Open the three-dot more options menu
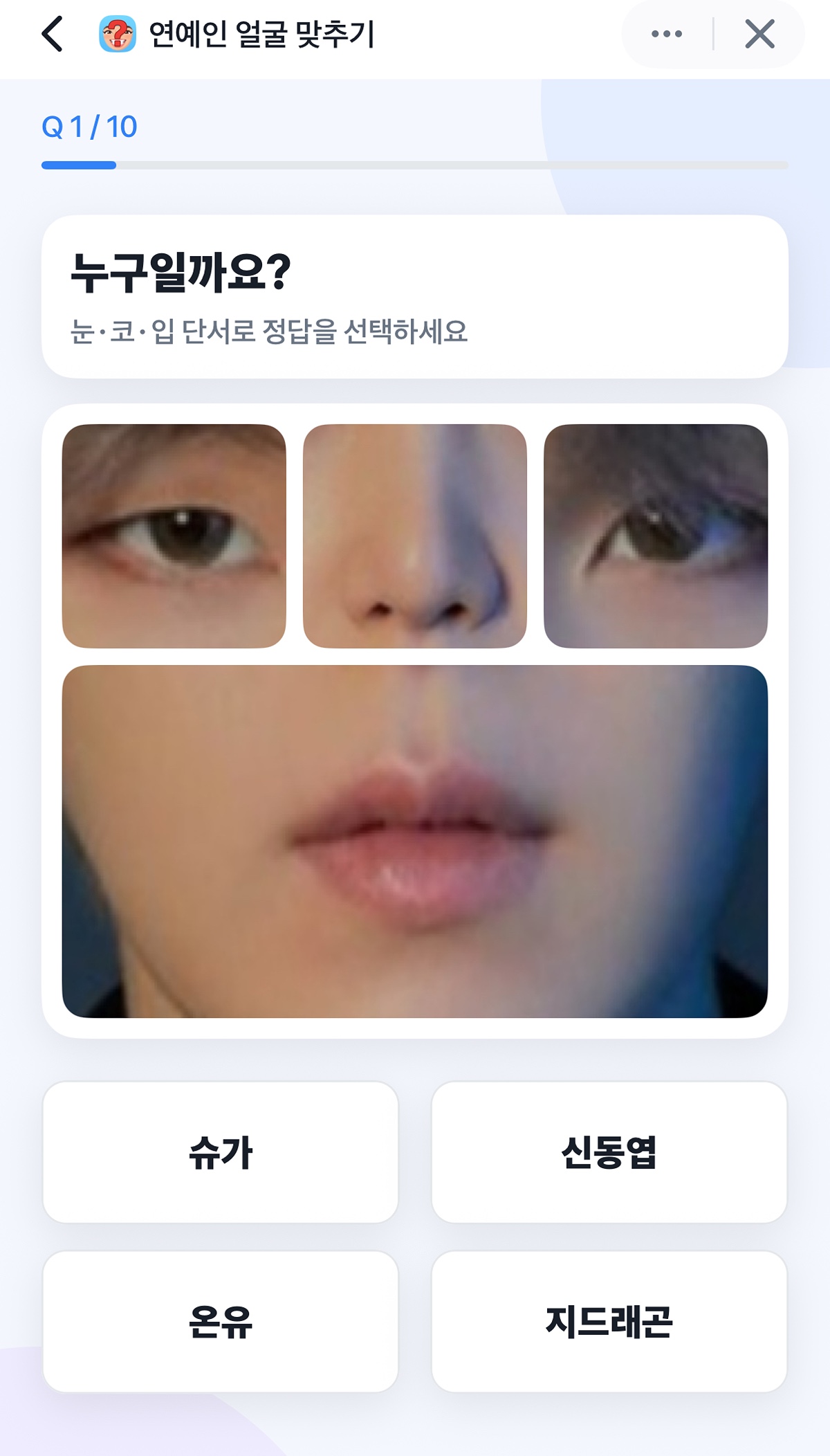The image size is (830, 1456). [667, 35]
